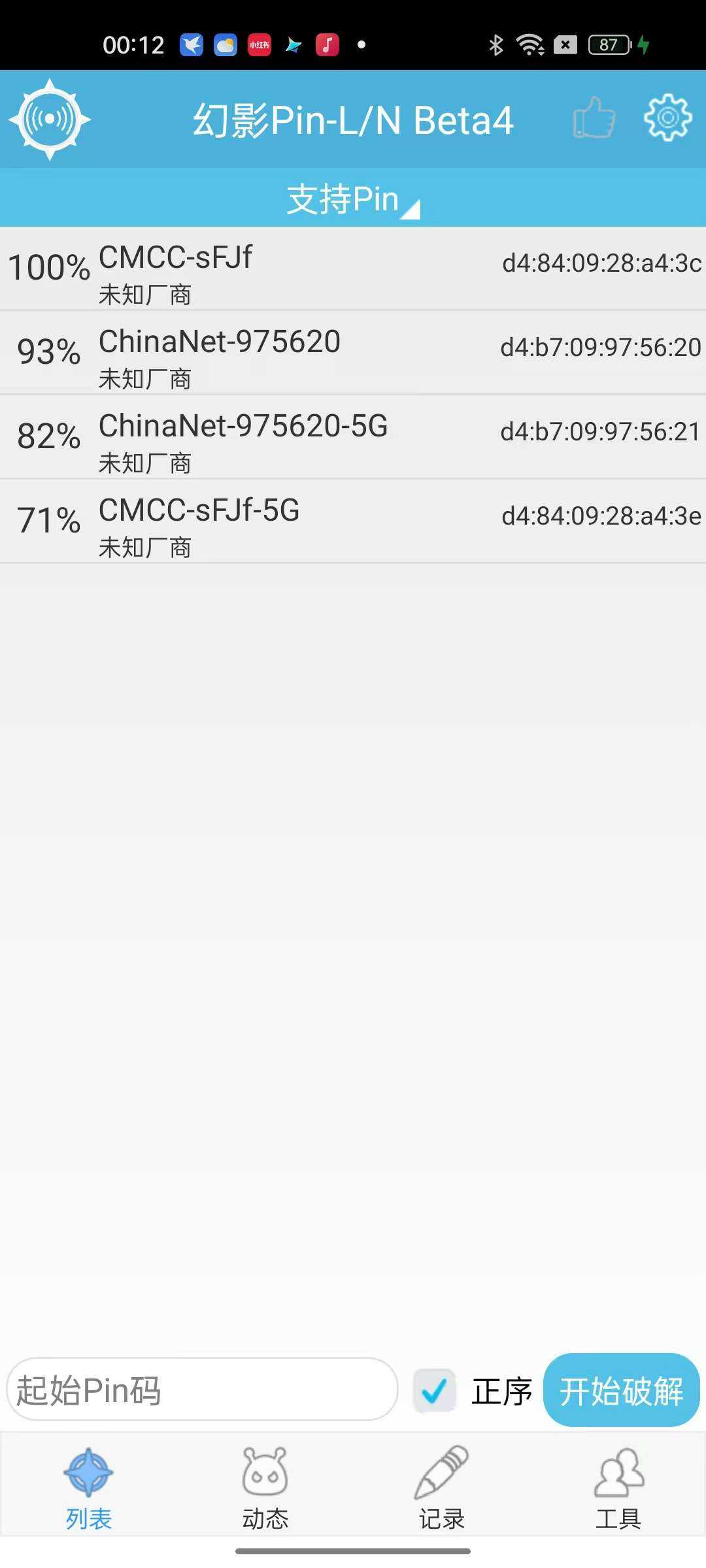Focus the 起始Pin码 input field
The height and width of the screenshot is (1568, 706).
point(203,1390)
